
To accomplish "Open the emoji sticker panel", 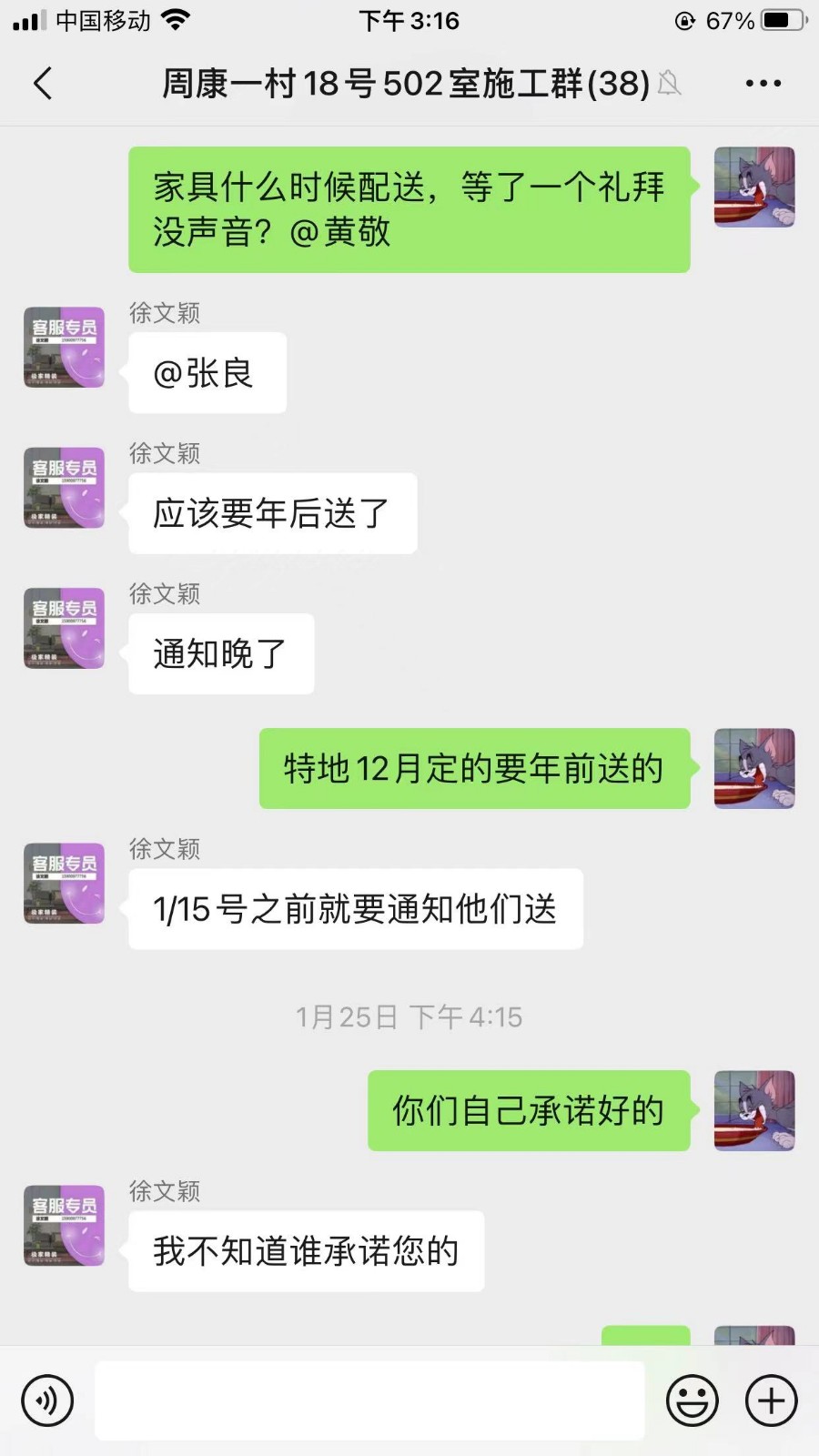I will (692, 1400).
